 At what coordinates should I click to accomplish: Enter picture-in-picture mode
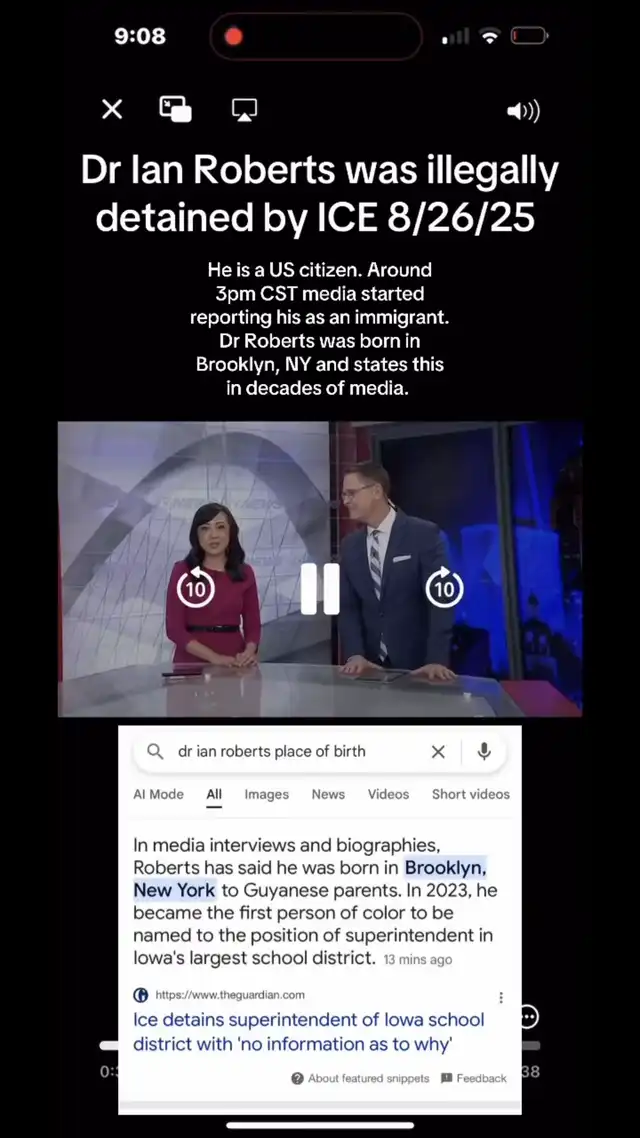[x=176, y=110]
